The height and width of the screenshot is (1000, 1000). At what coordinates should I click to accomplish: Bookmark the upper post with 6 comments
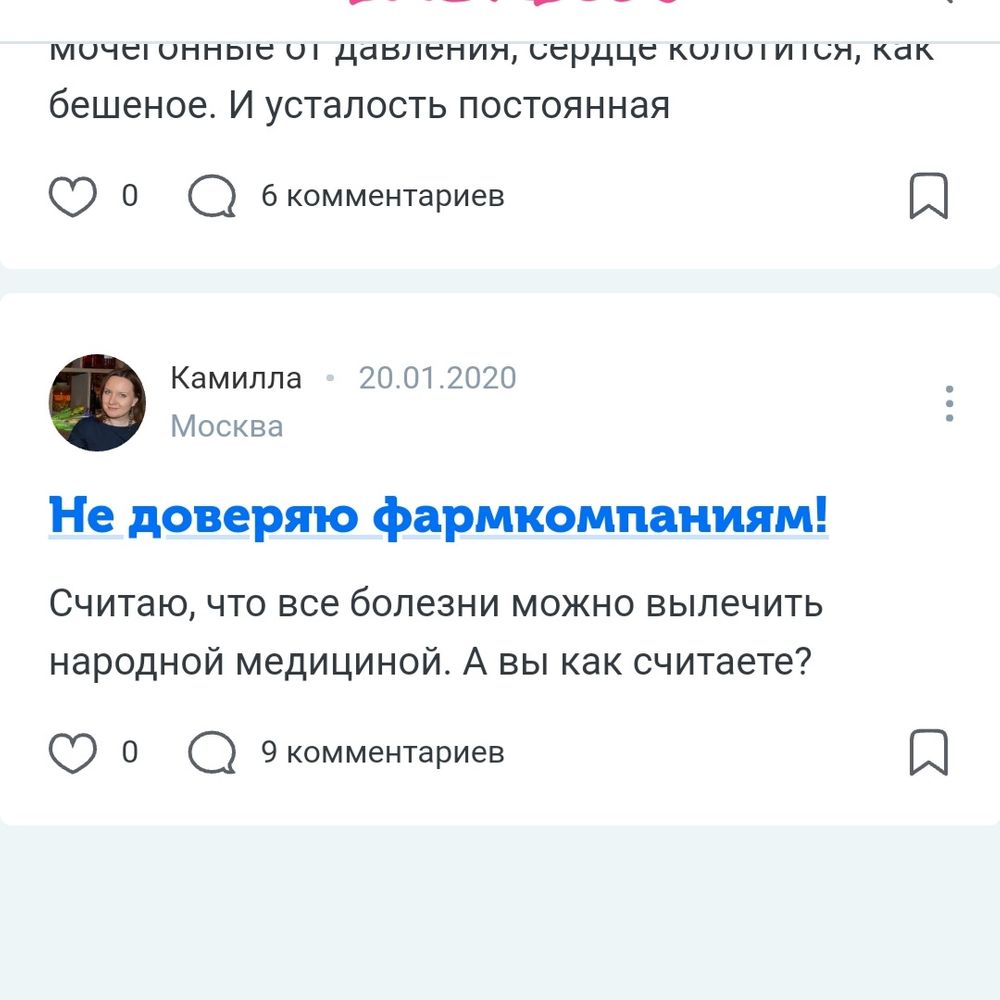pyautogui.click(x=928, y=196)
